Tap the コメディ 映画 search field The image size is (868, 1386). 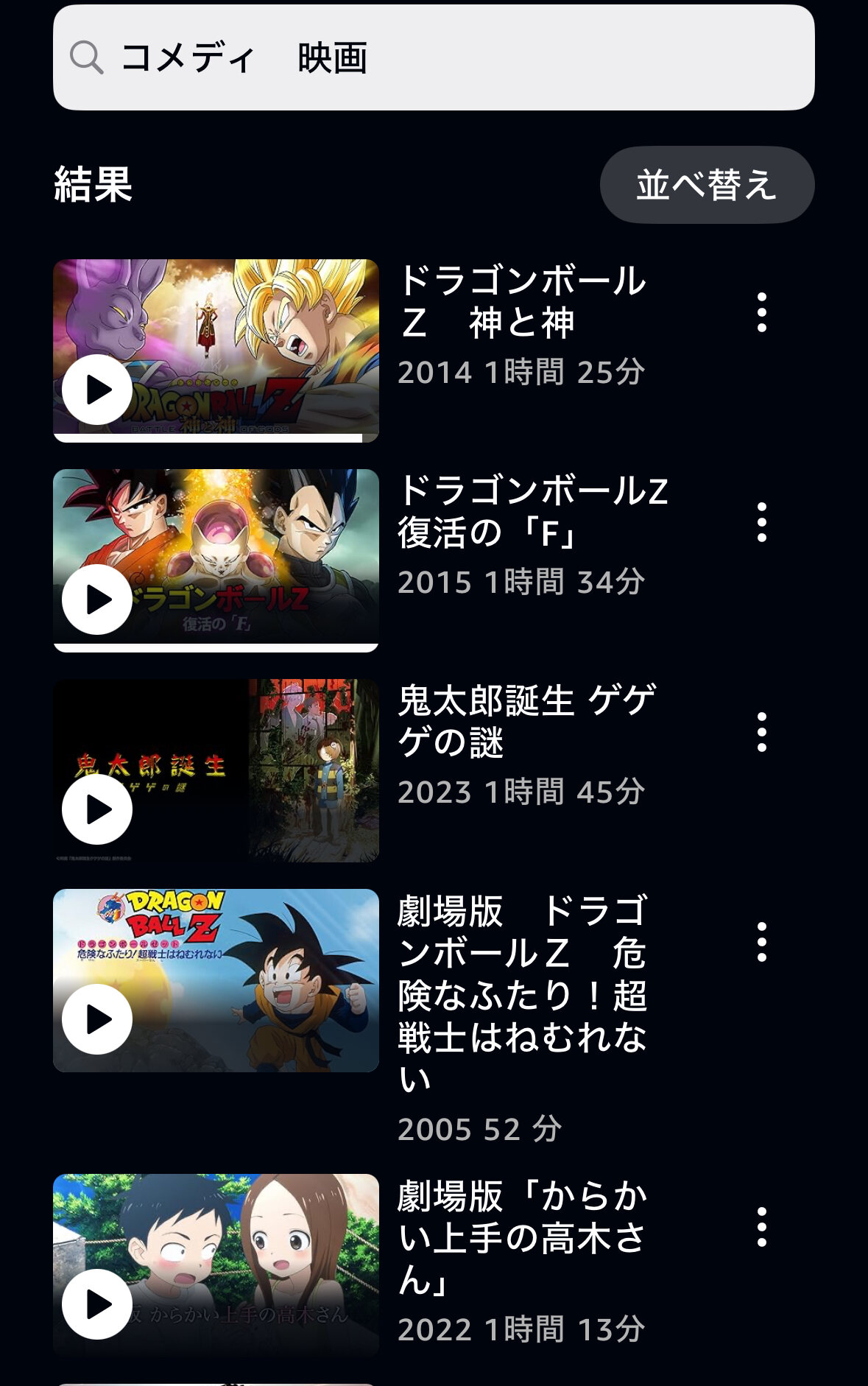tap(433, 58)
